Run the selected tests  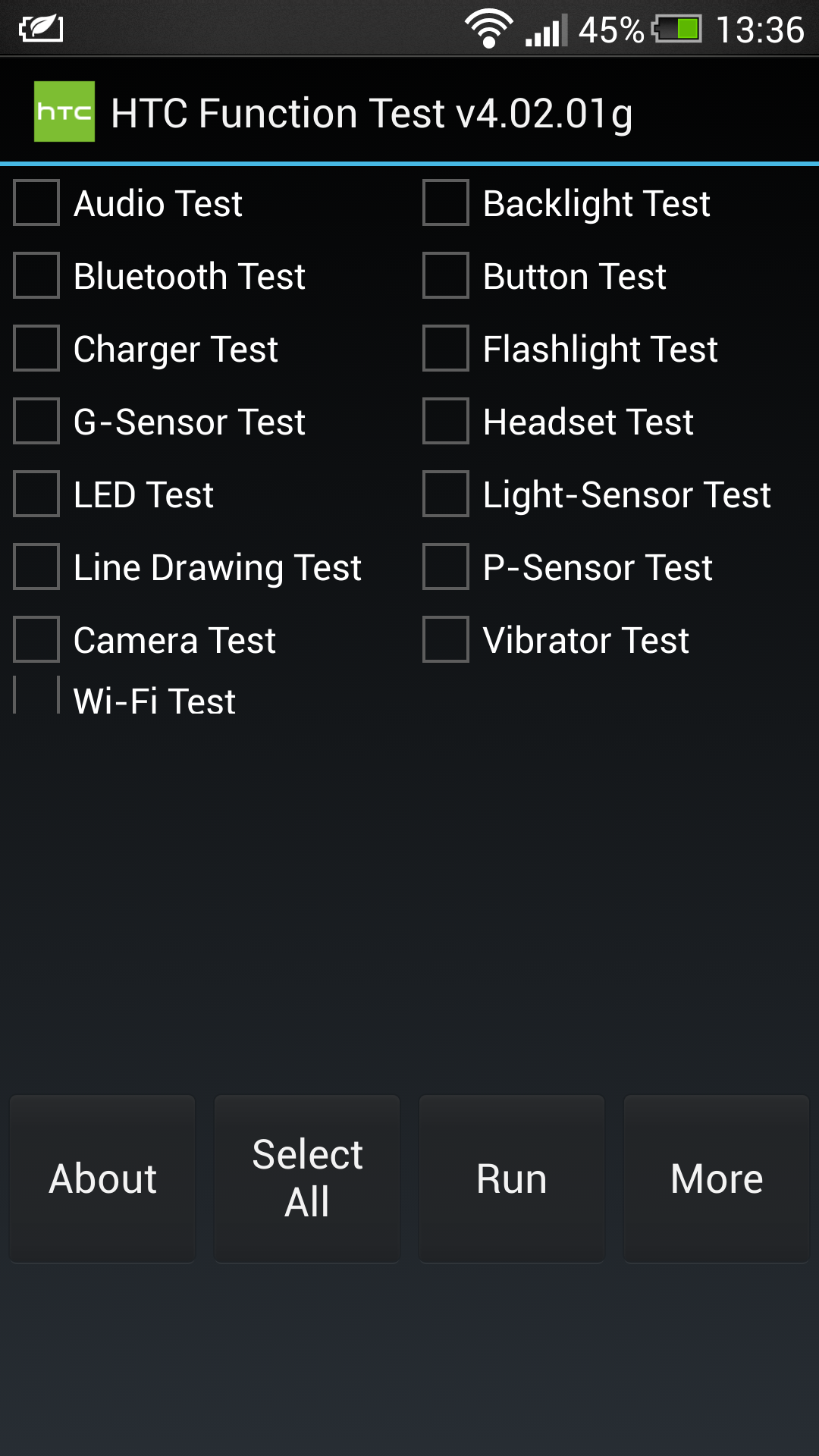coord(512,1178)
